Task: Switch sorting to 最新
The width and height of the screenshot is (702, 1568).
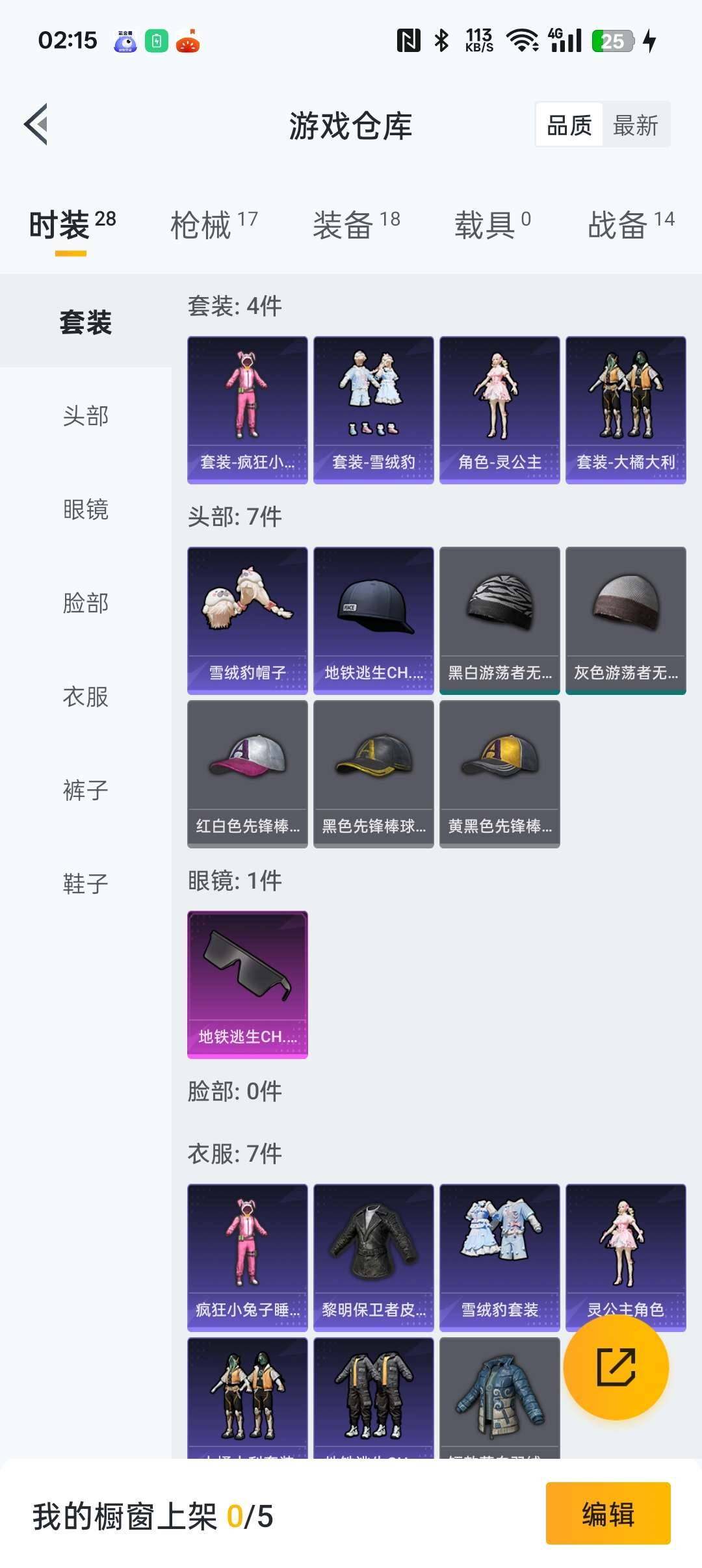Action: point(636,125)
